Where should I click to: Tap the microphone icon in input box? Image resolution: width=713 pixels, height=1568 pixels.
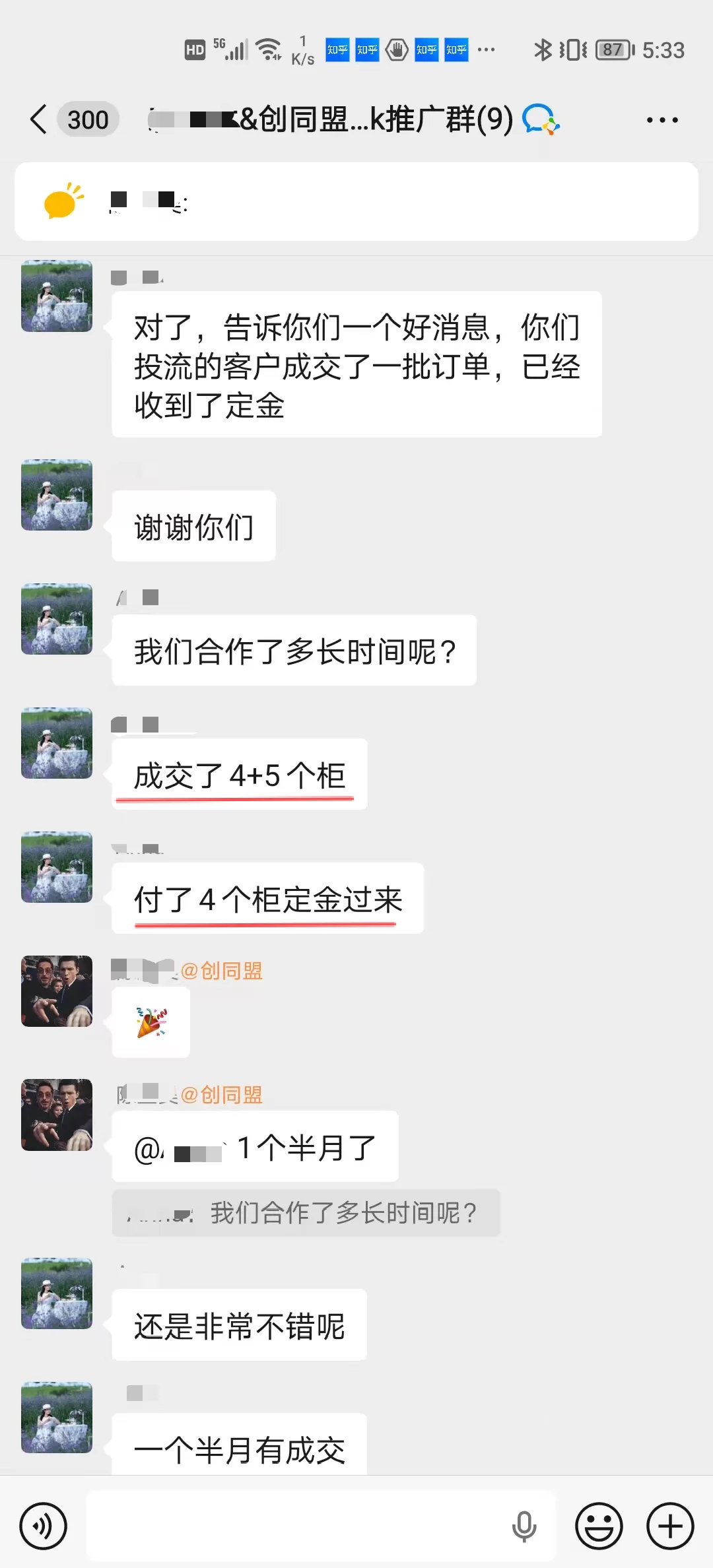click(x=525, y=1526)
